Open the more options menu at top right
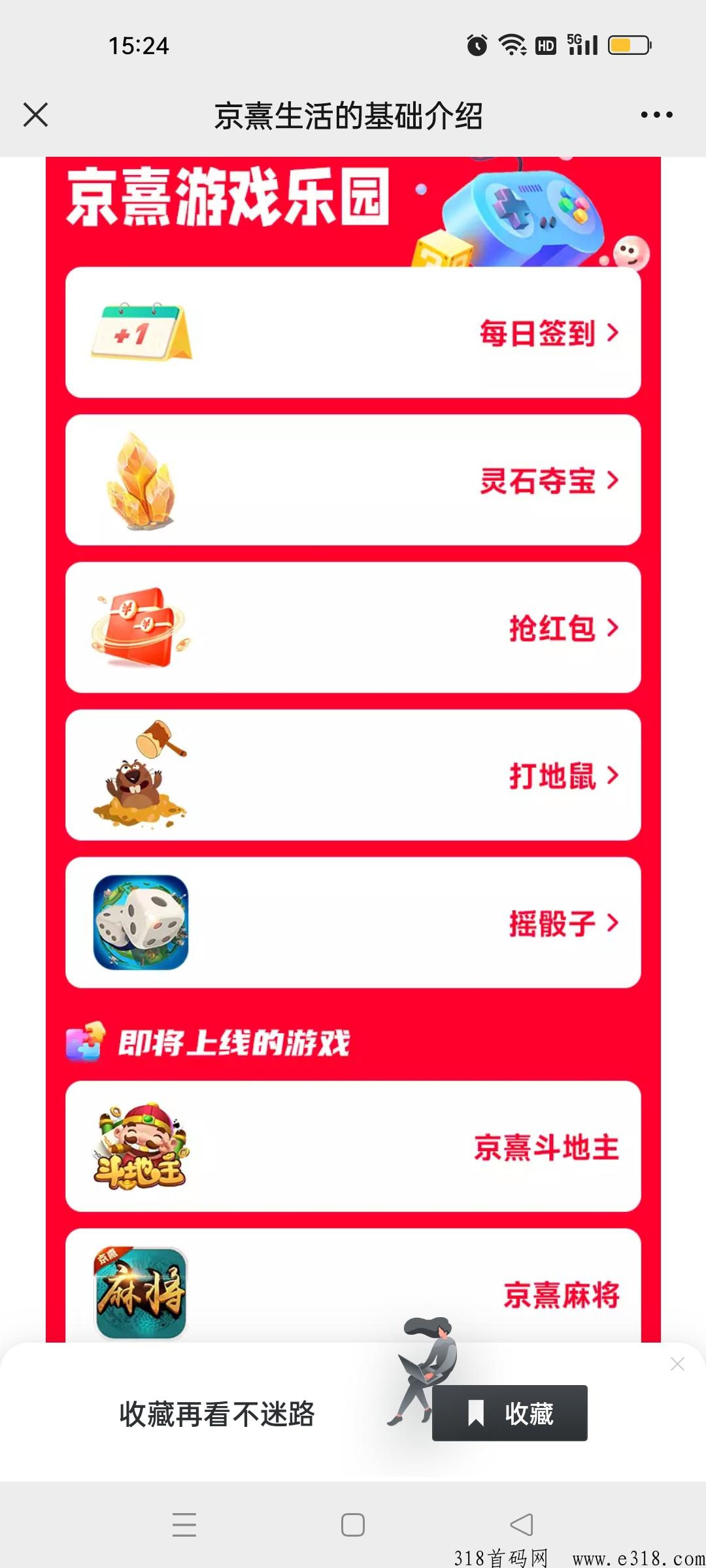The image size is (706, 1568). pos(656,114)
